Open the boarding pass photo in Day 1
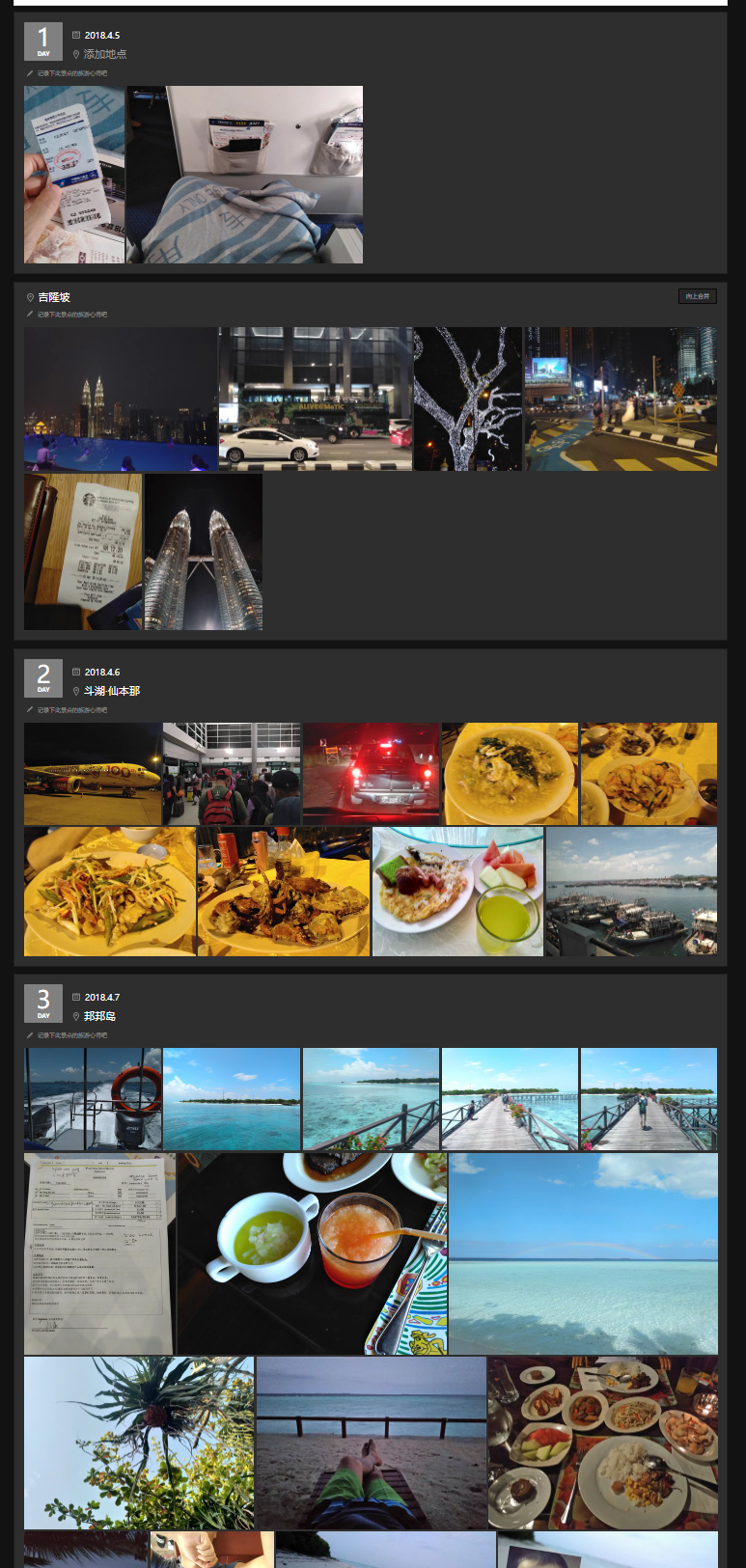The image size is (746, 1568). [74, 175]
